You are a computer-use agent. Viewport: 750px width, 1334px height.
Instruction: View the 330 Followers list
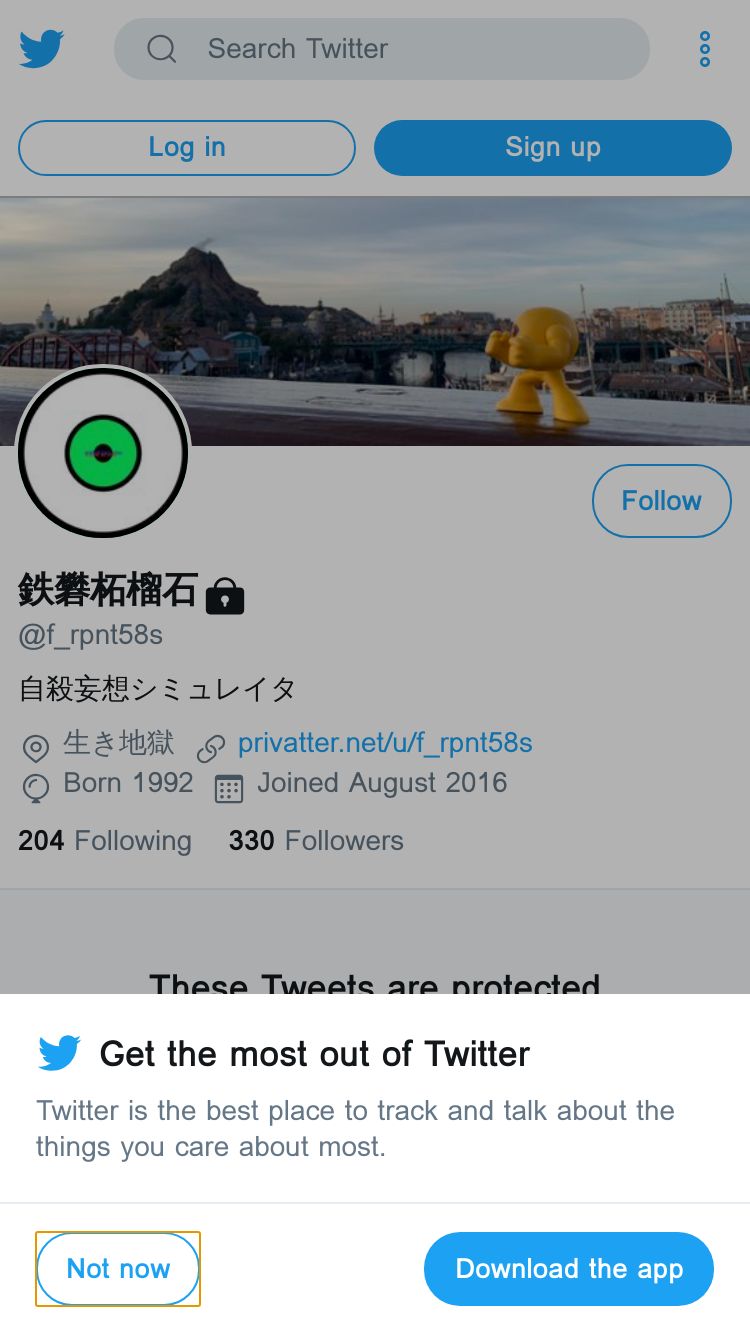[316, 840]
